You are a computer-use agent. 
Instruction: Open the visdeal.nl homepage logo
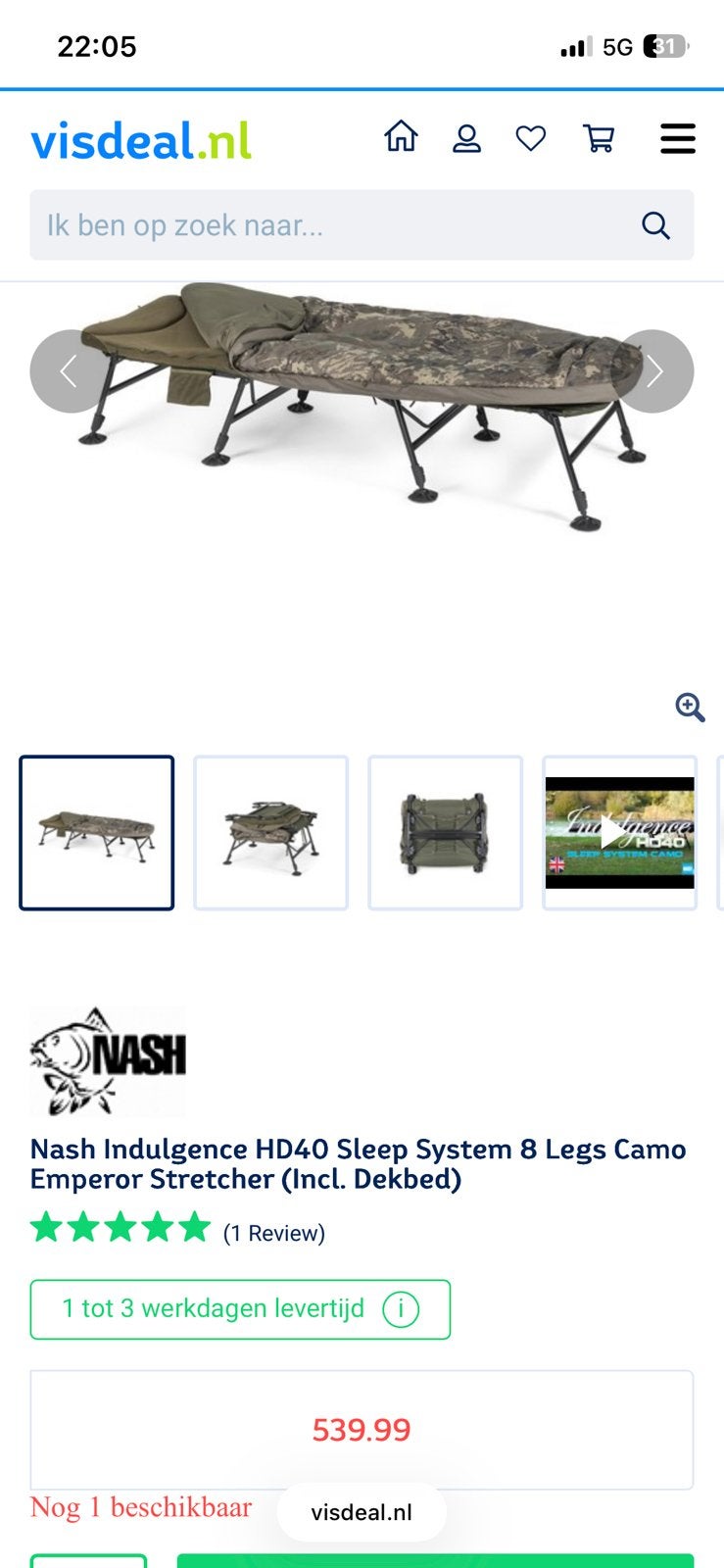141,141
